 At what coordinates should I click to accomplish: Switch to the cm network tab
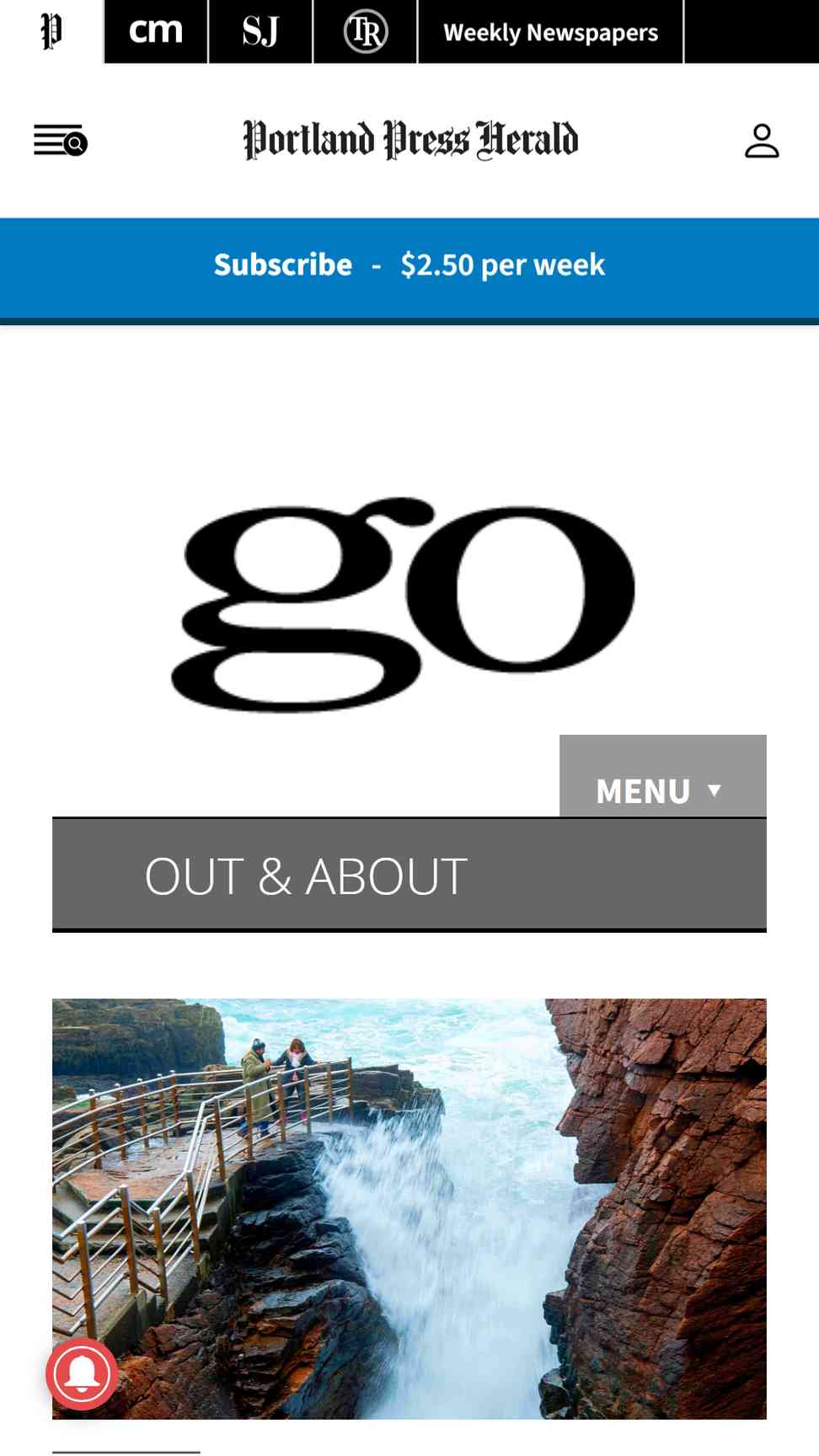coord(156,32)
